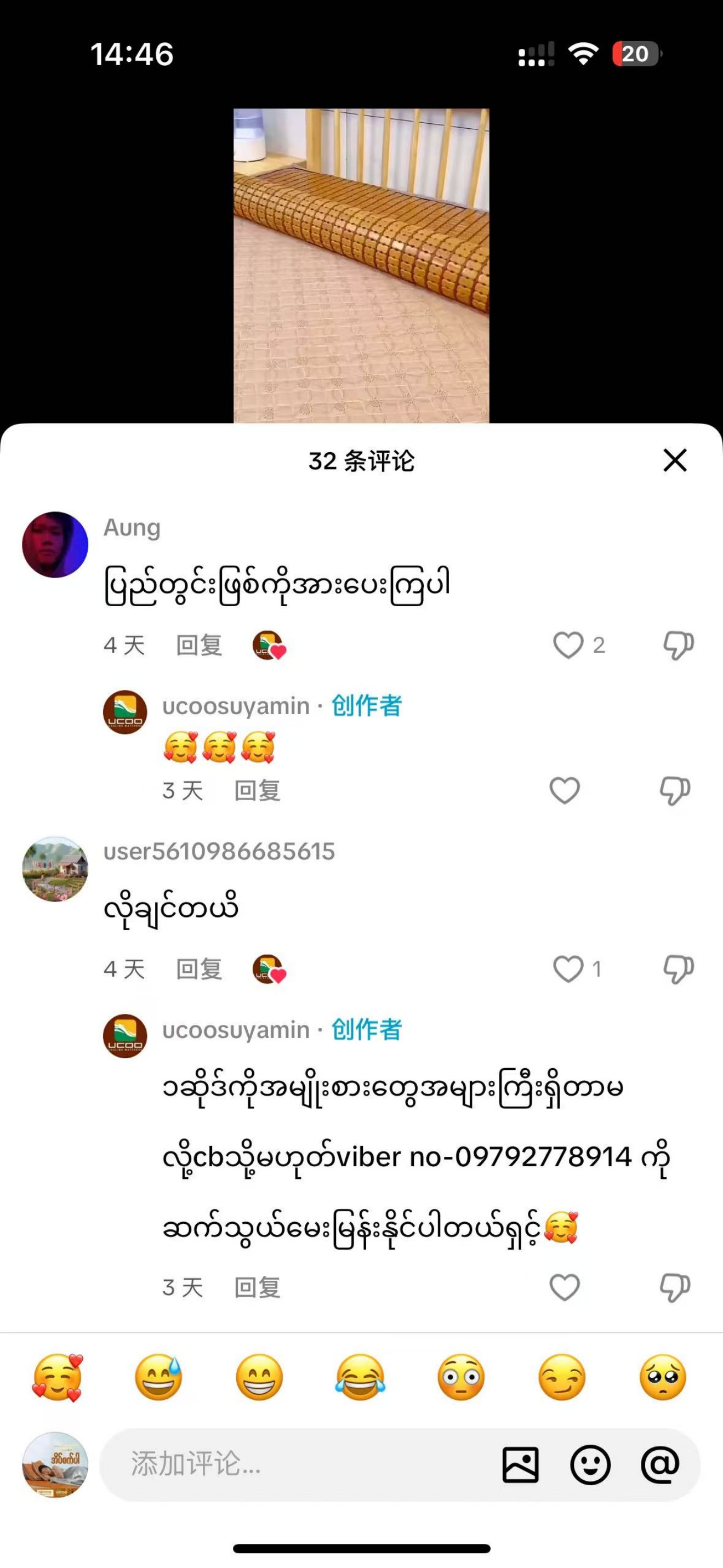Dislike Aung's comment
723x1568 pixels.
point(678,645)
